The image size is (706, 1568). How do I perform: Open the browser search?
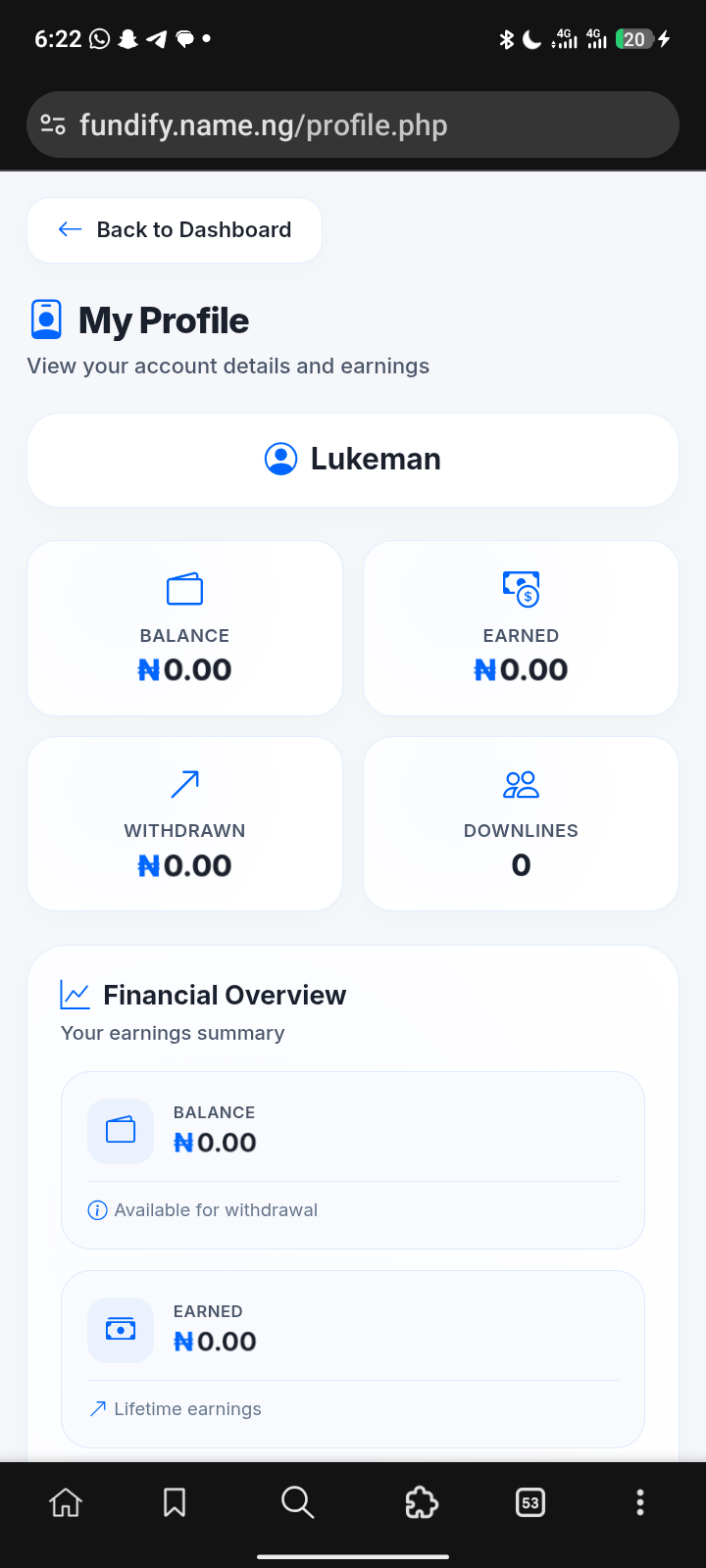[x=297, y=1502]
